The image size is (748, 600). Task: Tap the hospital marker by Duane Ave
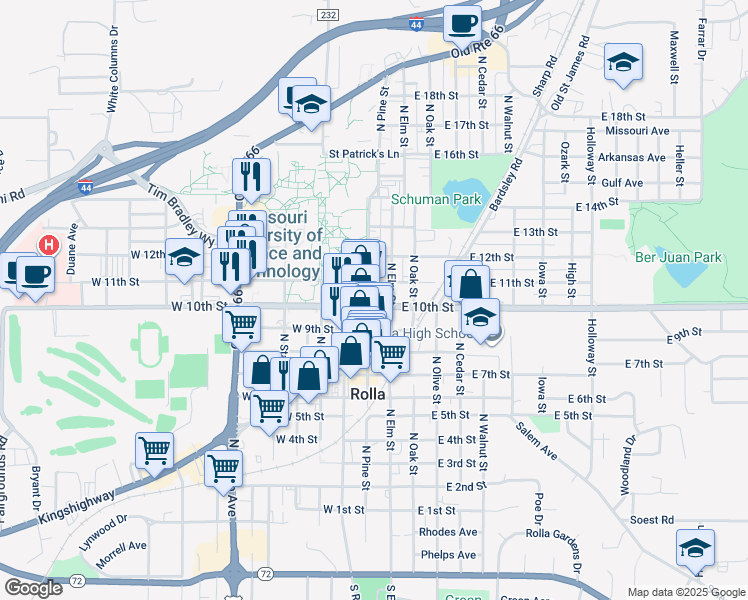tap(47, 243)
